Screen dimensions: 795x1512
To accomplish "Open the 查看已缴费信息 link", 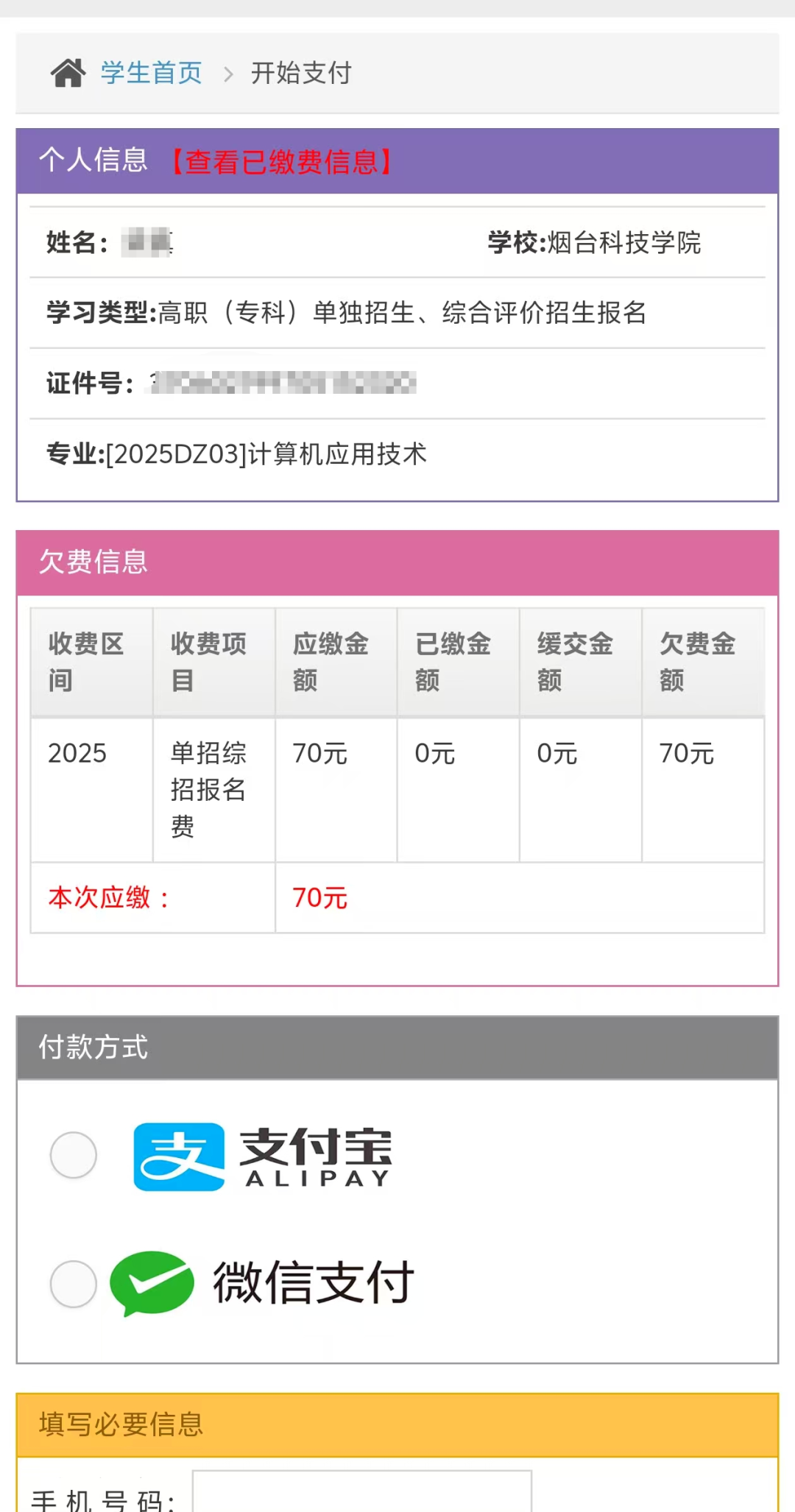I will 281,161.
